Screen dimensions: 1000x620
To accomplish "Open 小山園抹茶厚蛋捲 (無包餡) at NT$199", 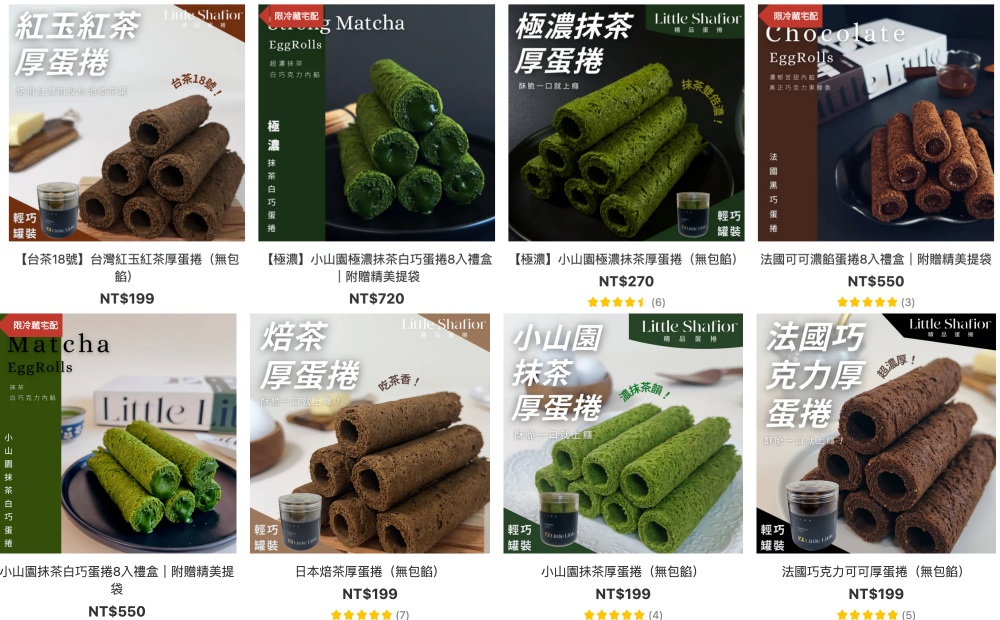I will [x=622, y=434].
